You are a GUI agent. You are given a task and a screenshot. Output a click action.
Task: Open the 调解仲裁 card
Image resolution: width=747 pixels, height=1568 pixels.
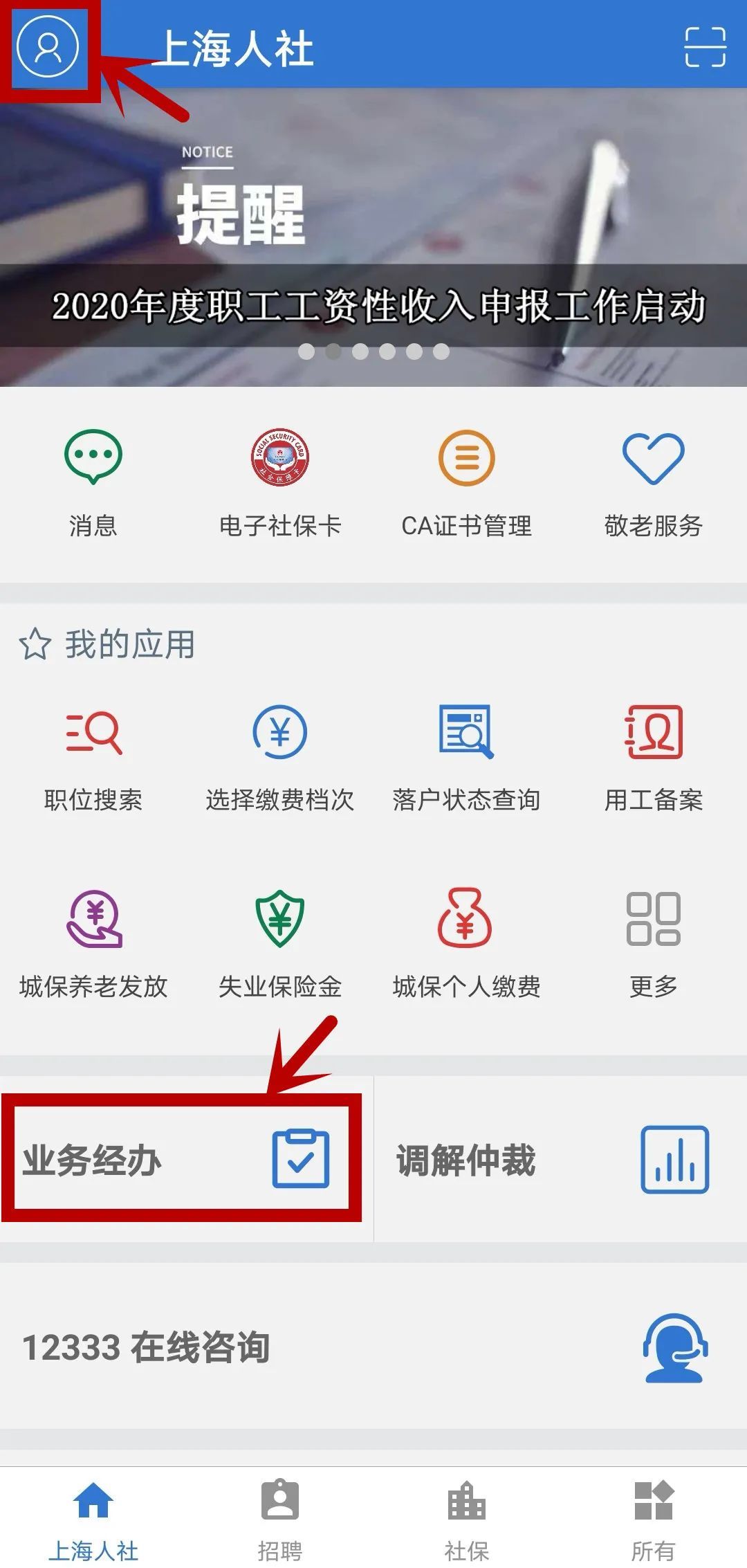tap(560, 1160)
